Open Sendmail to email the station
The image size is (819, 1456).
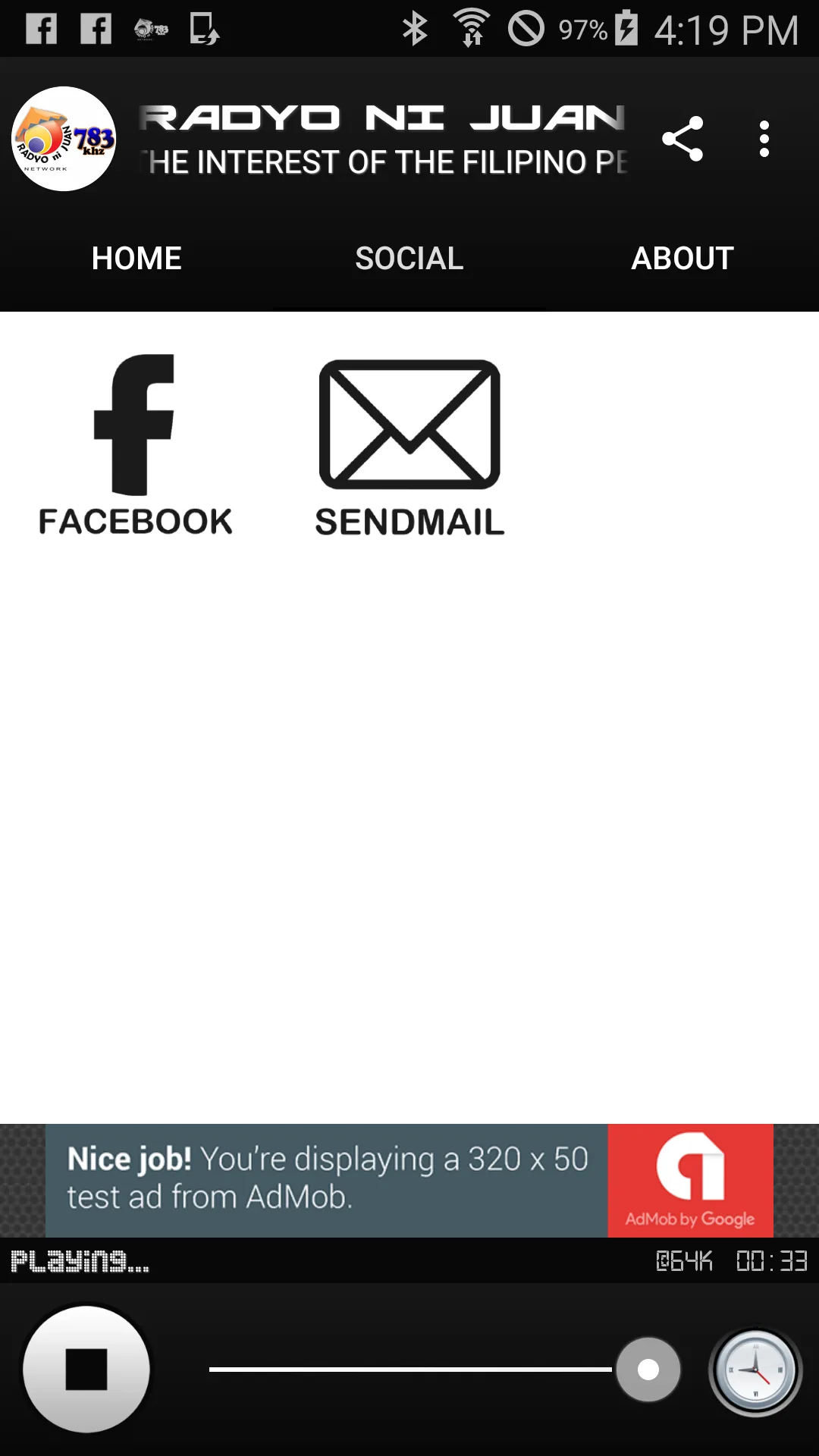point(409,447)
